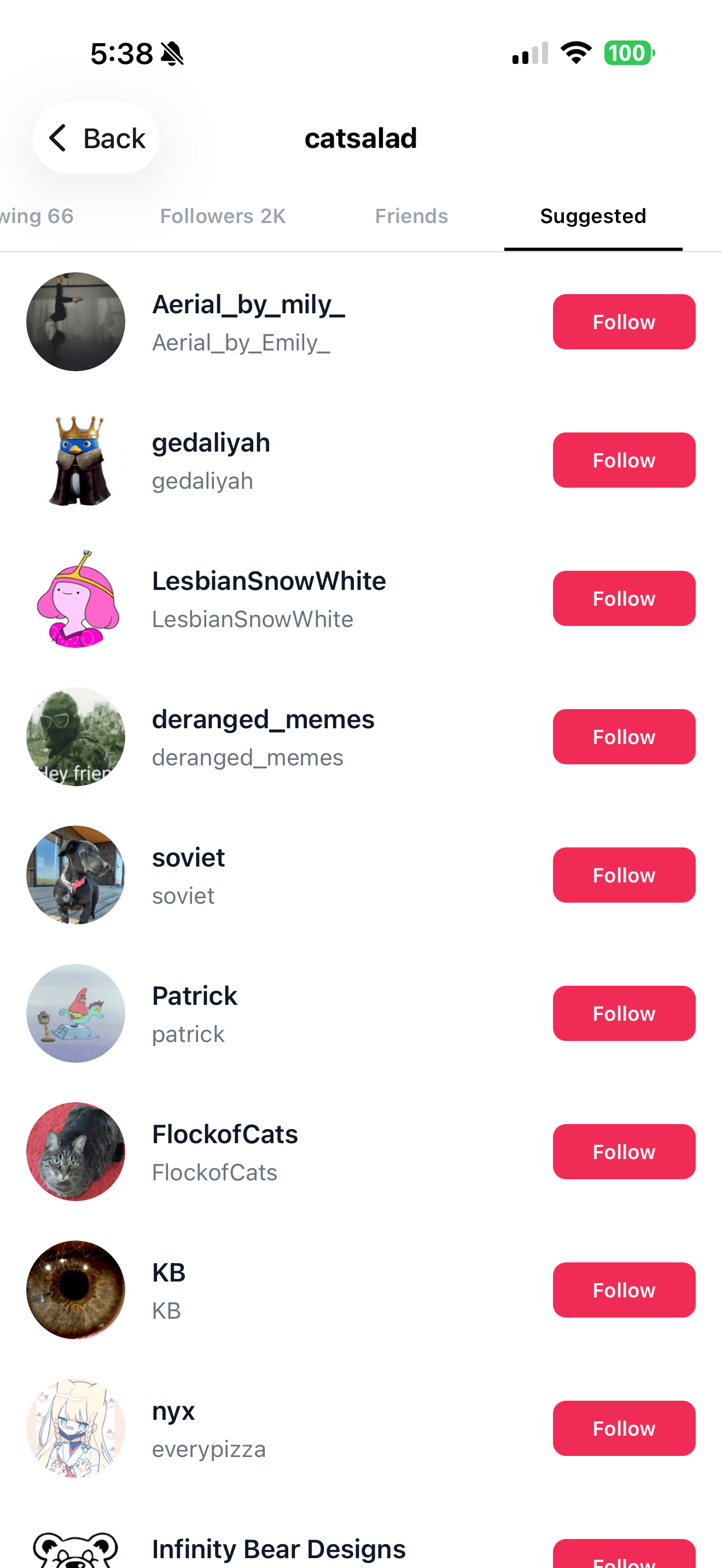Open the FlockofCats profile
Image resolution: width=722 pixels, height=1568 pixels.
(x=225, y=1151)
